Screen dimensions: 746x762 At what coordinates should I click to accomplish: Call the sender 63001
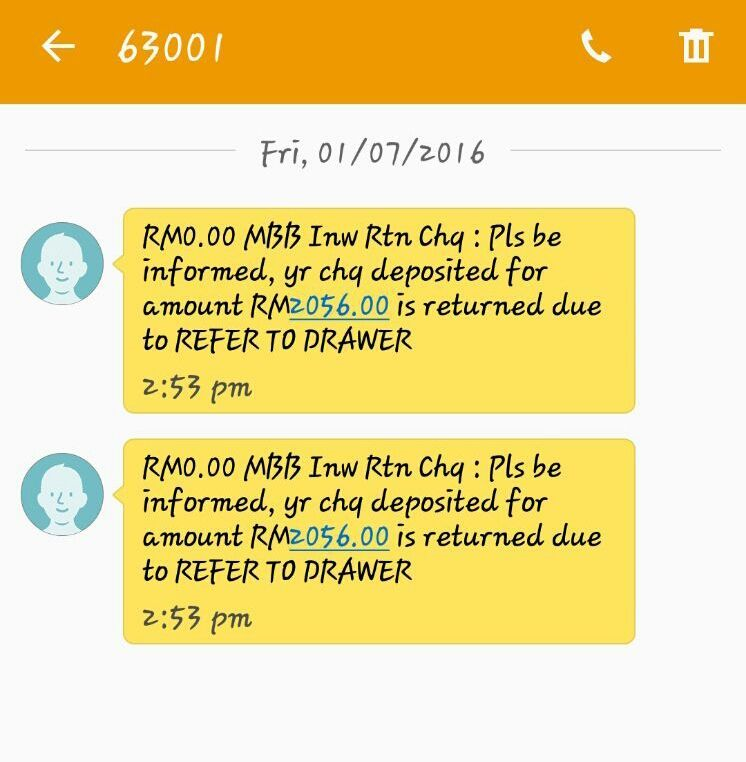[596, 46]
